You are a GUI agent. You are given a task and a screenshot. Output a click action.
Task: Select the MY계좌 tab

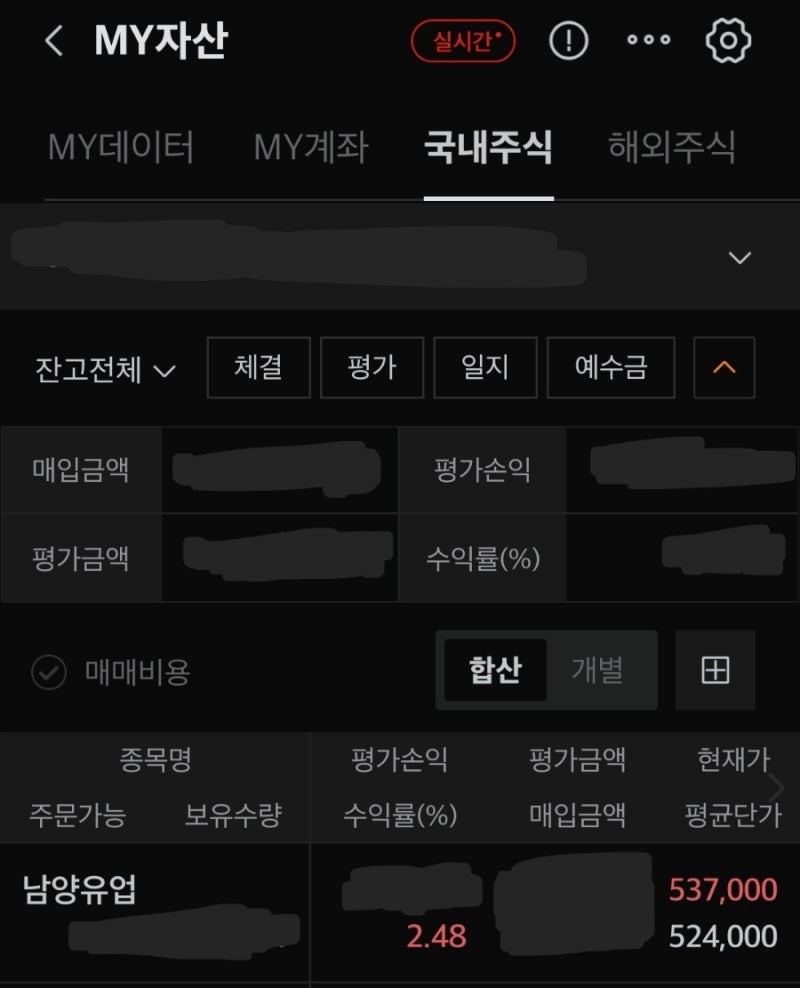310,147
